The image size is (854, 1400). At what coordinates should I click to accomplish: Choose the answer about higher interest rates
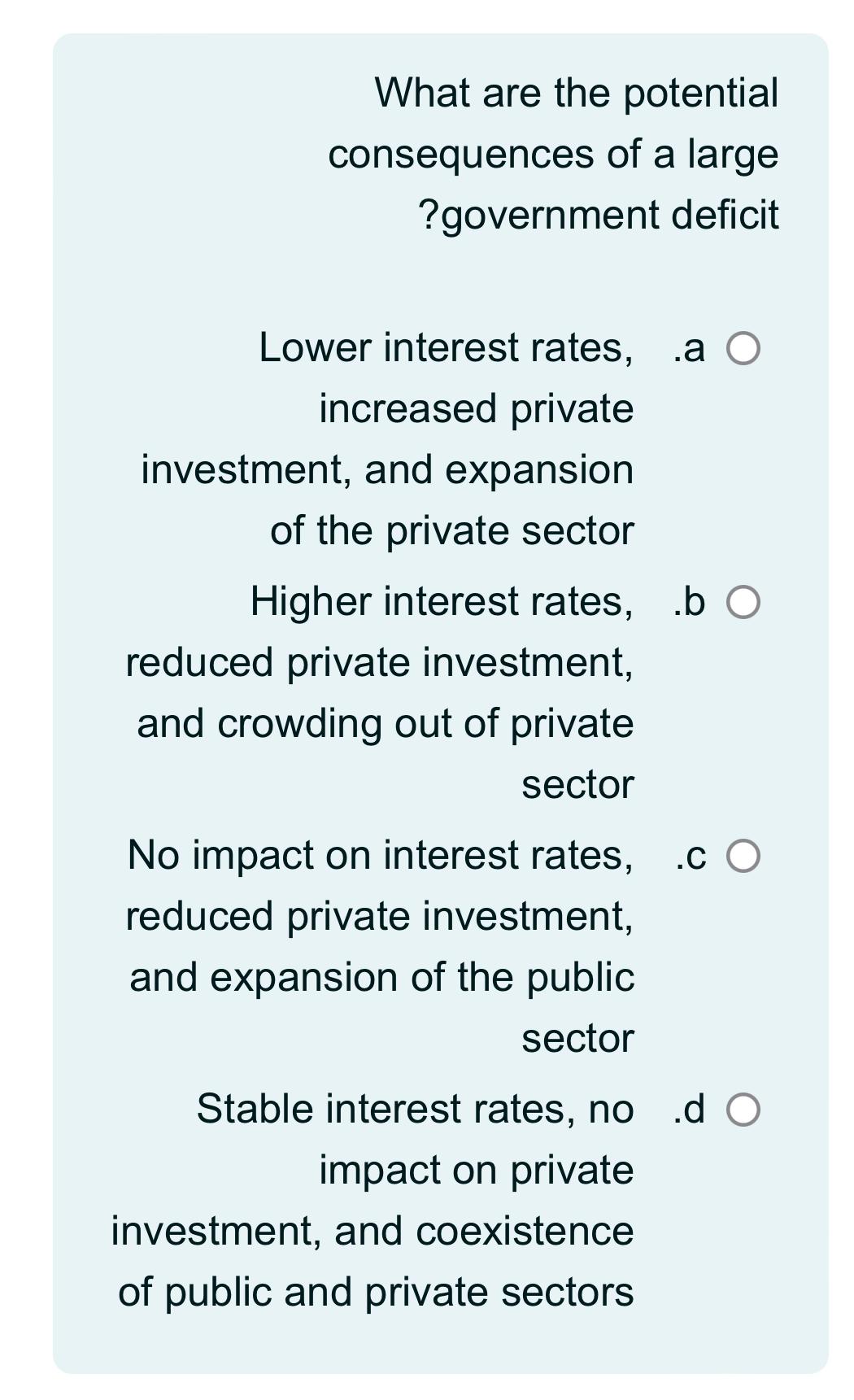point(744,602)
